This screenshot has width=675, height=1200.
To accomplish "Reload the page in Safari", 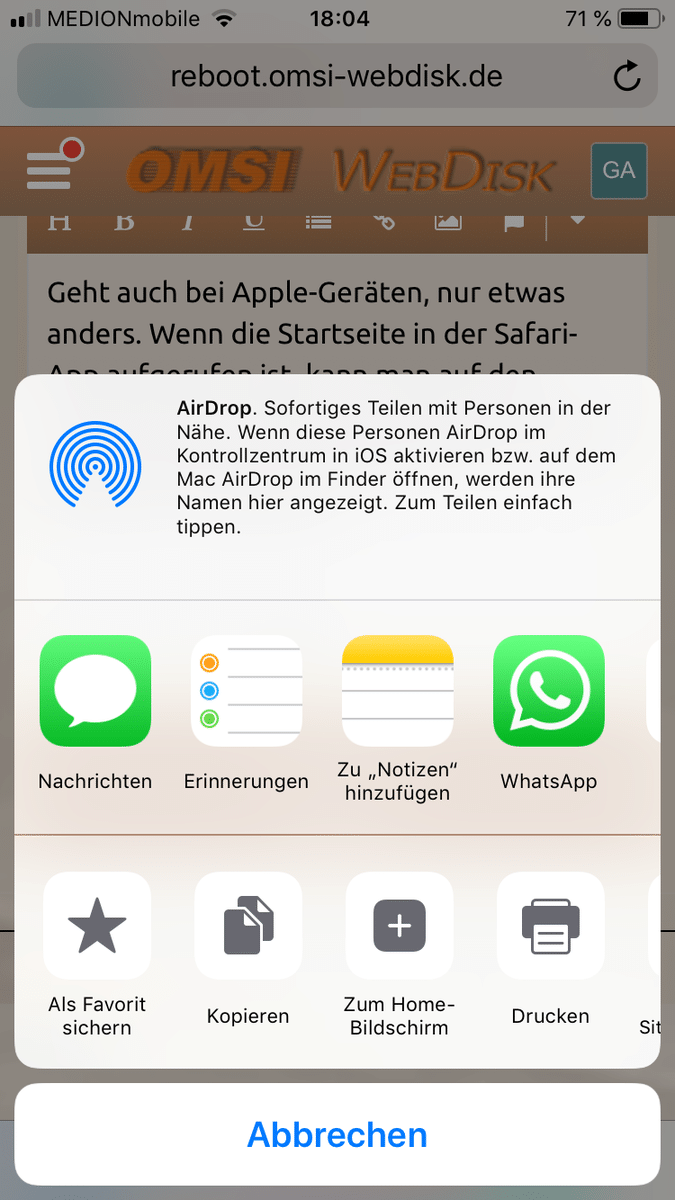I will coord(627,77).
